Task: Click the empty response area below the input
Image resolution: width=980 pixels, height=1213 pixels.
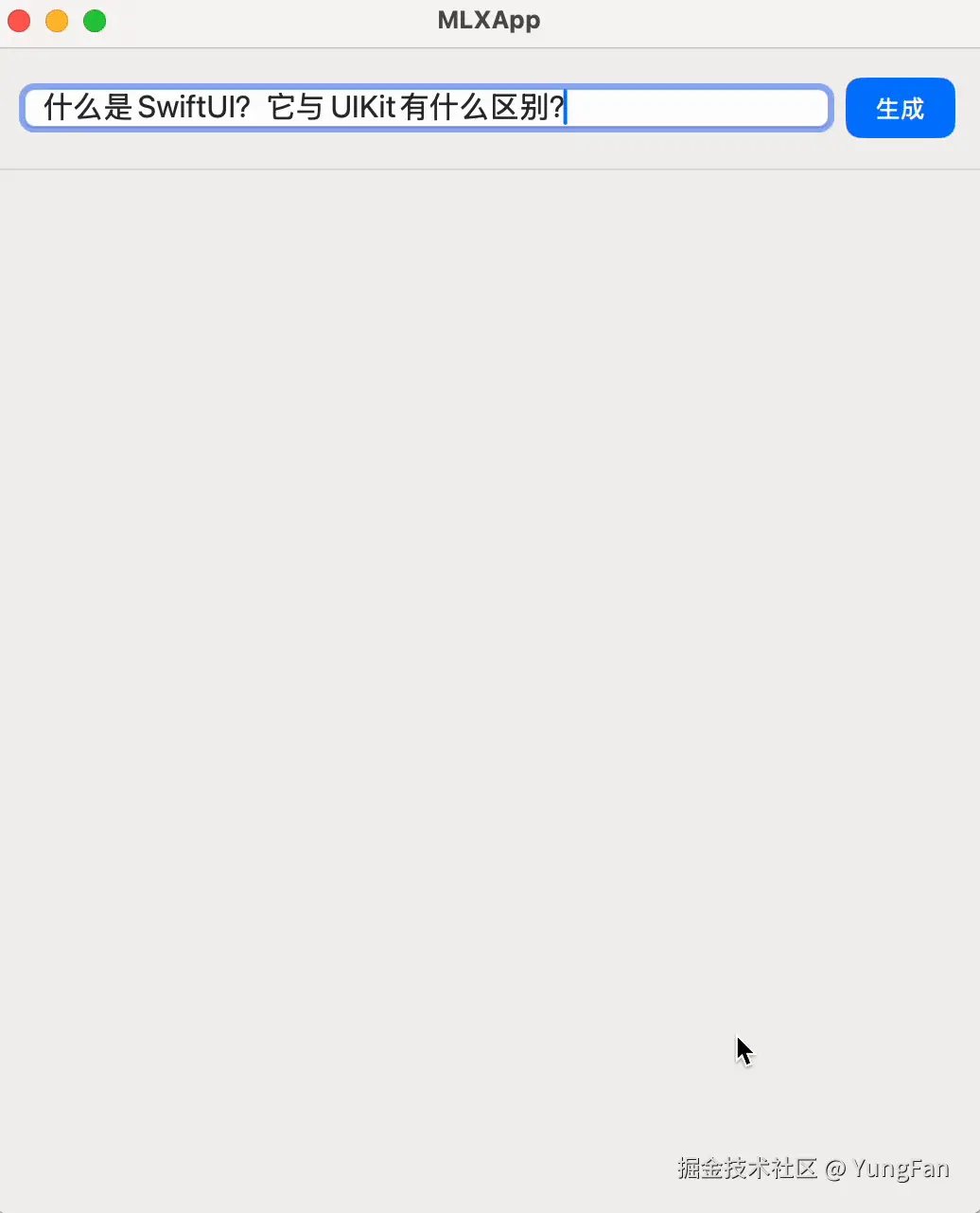Action: coord(490,615)
